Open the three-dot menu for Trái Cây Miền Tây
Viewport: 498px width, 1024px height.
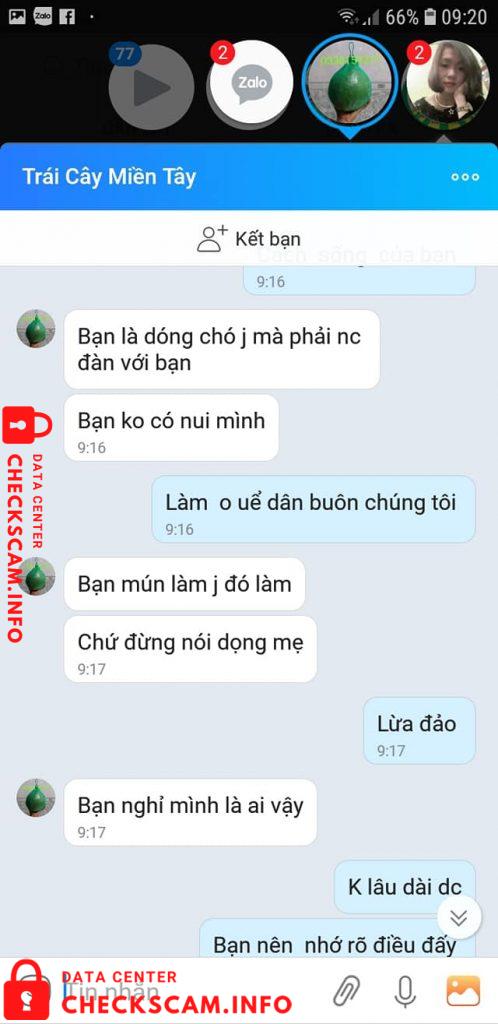coord(465,177)
